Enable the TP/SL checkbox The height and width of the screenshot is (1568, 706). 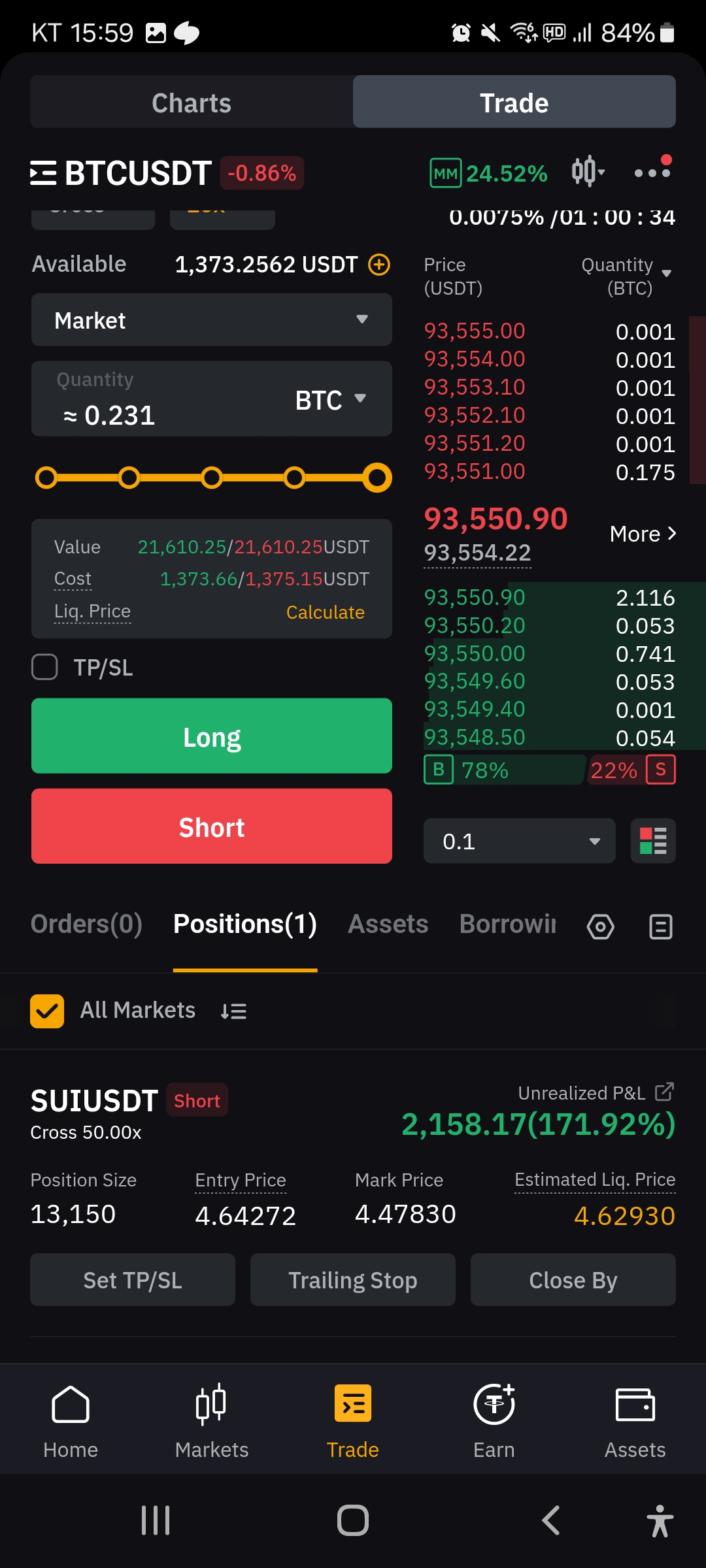click(x=45, y=667)
